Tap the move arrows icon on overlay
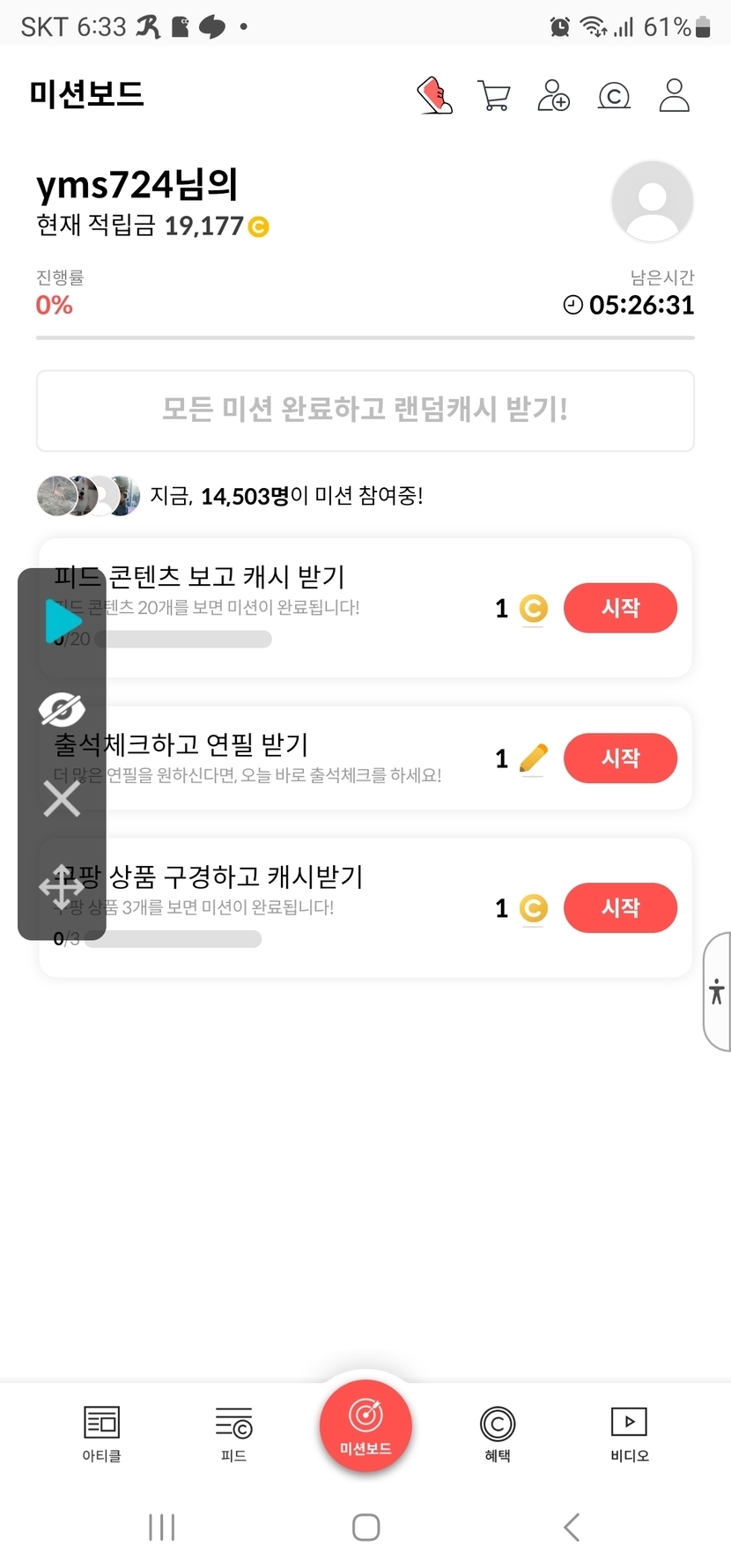 click(62, 887)
